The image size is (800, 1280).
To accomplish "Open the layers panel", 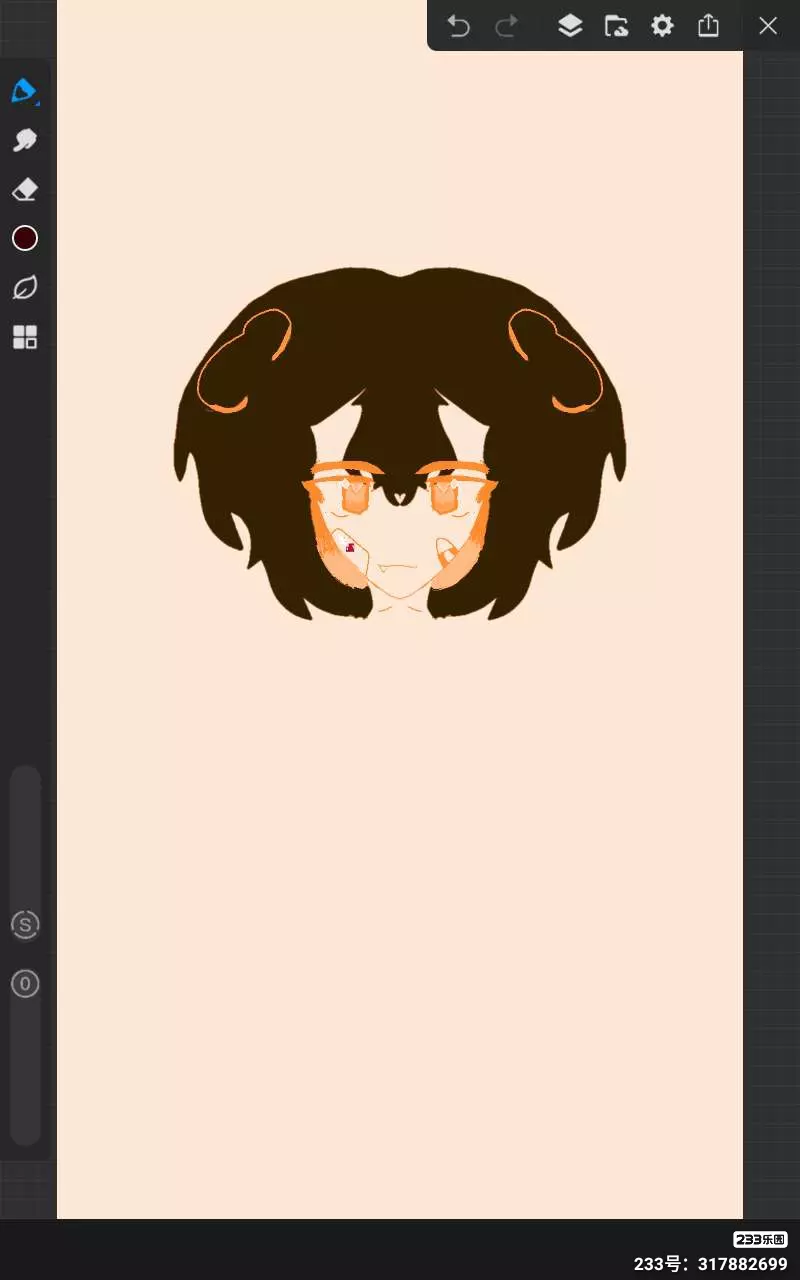I will [x=570, y=26].
